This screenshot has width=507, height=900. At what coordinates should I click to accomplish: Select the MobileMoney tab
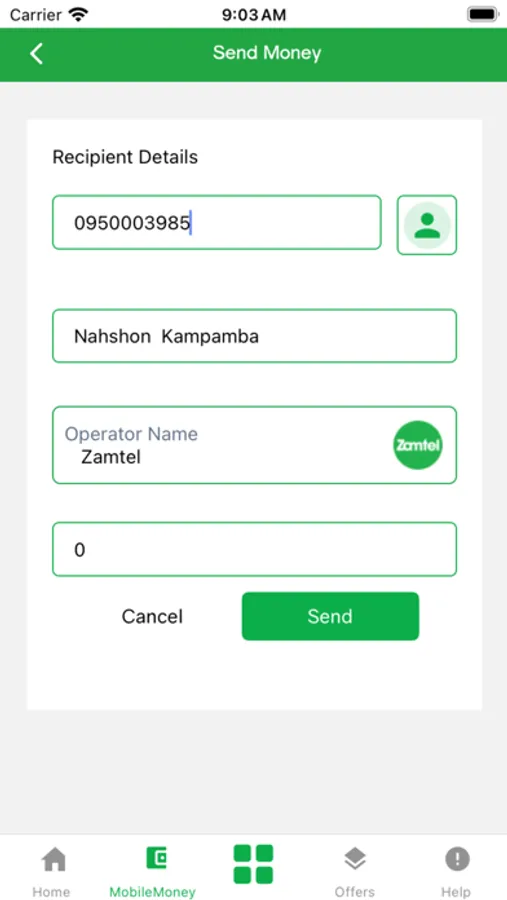153,872
